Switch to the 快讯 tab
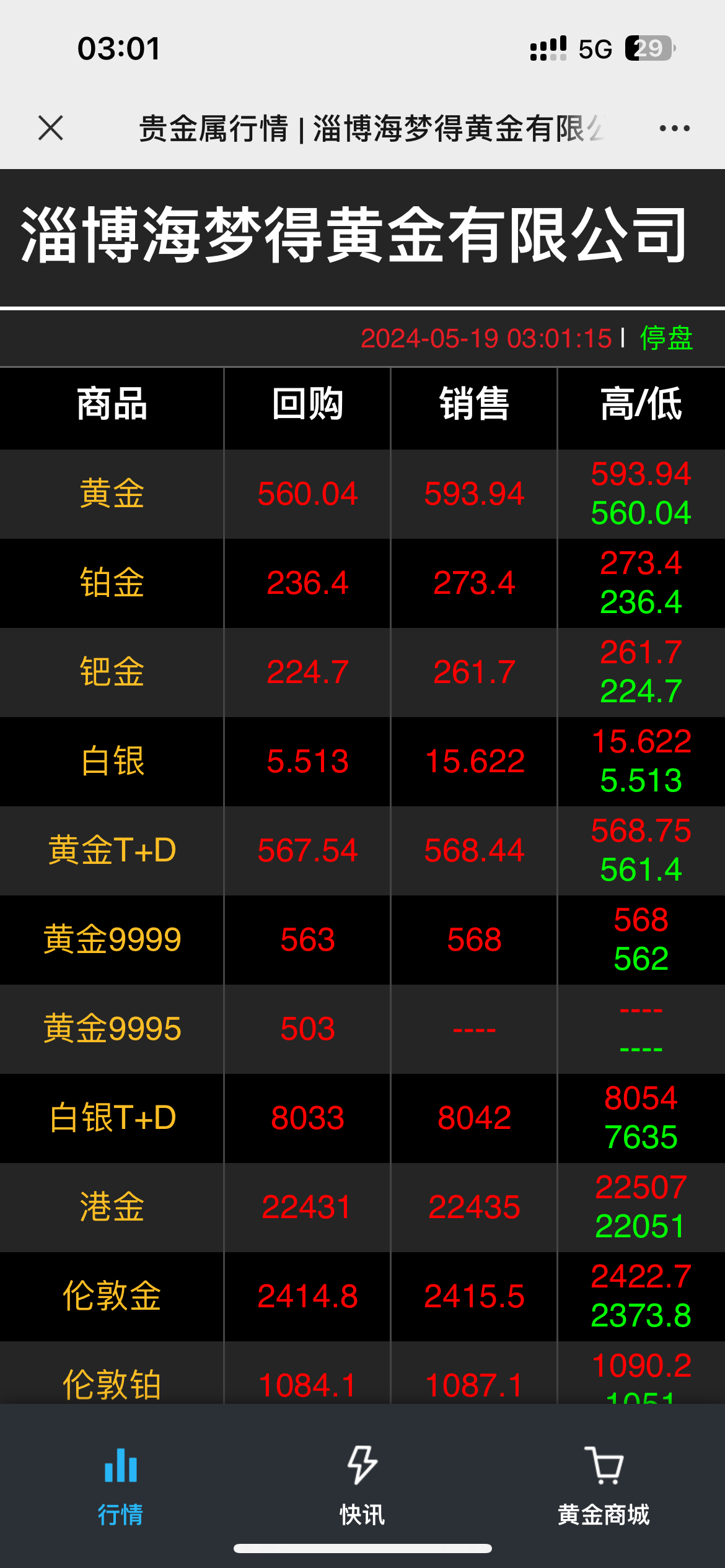The width and height of the screenshot is (725, 1568). [362, 1486]
